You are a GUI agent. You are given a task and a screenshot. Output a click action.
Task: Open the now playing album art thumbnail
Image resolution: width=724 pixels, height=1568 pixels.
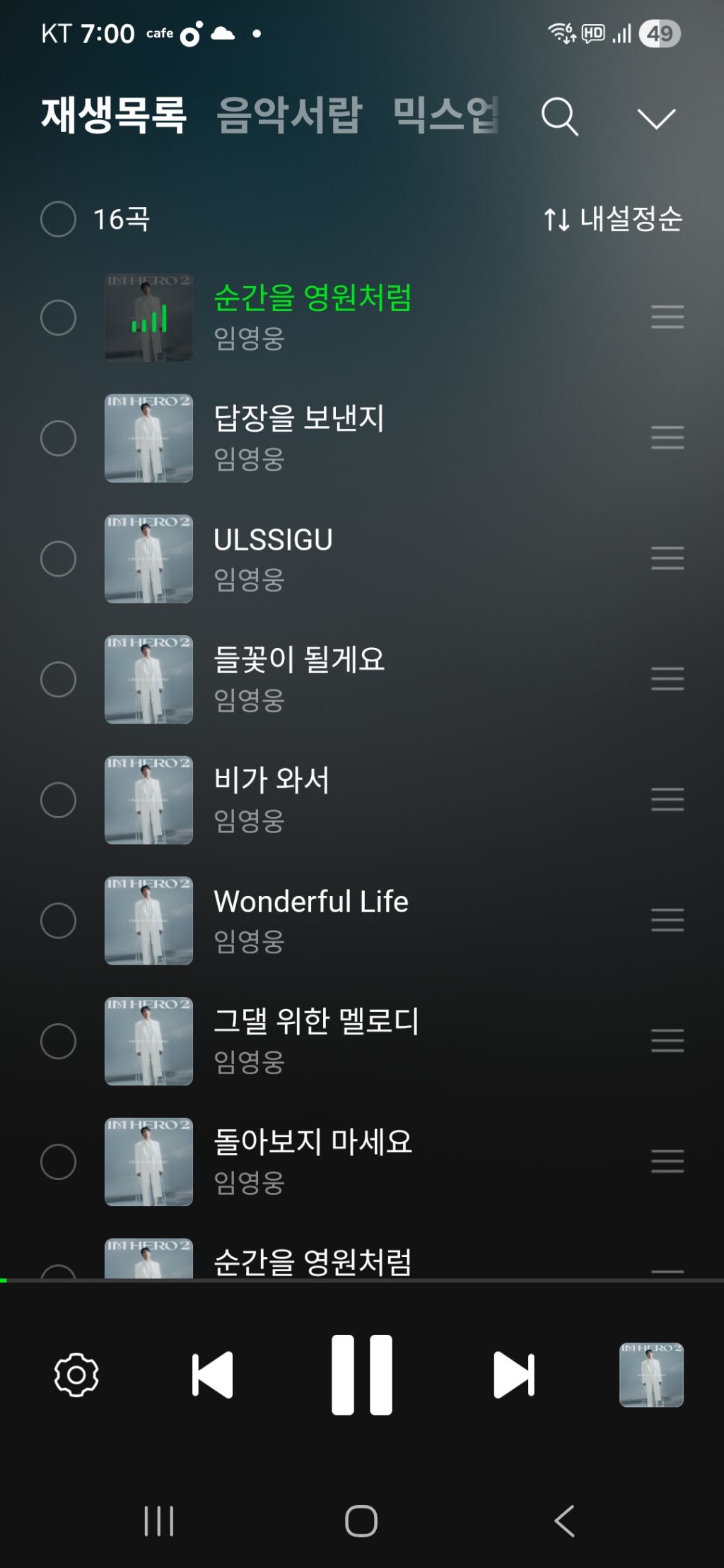tap(651, 1374)
